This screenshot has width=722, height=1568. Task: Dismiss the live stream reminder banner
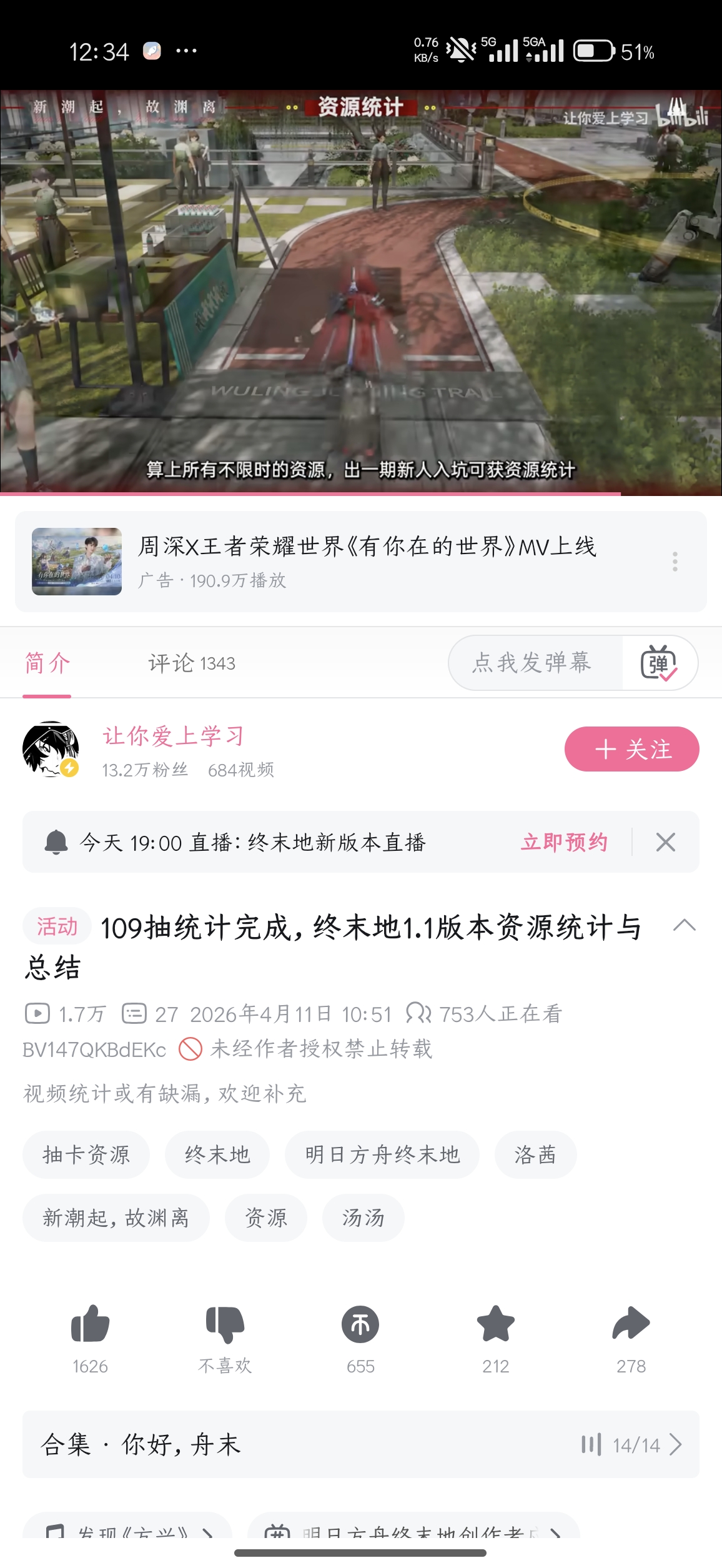[666, 842]
